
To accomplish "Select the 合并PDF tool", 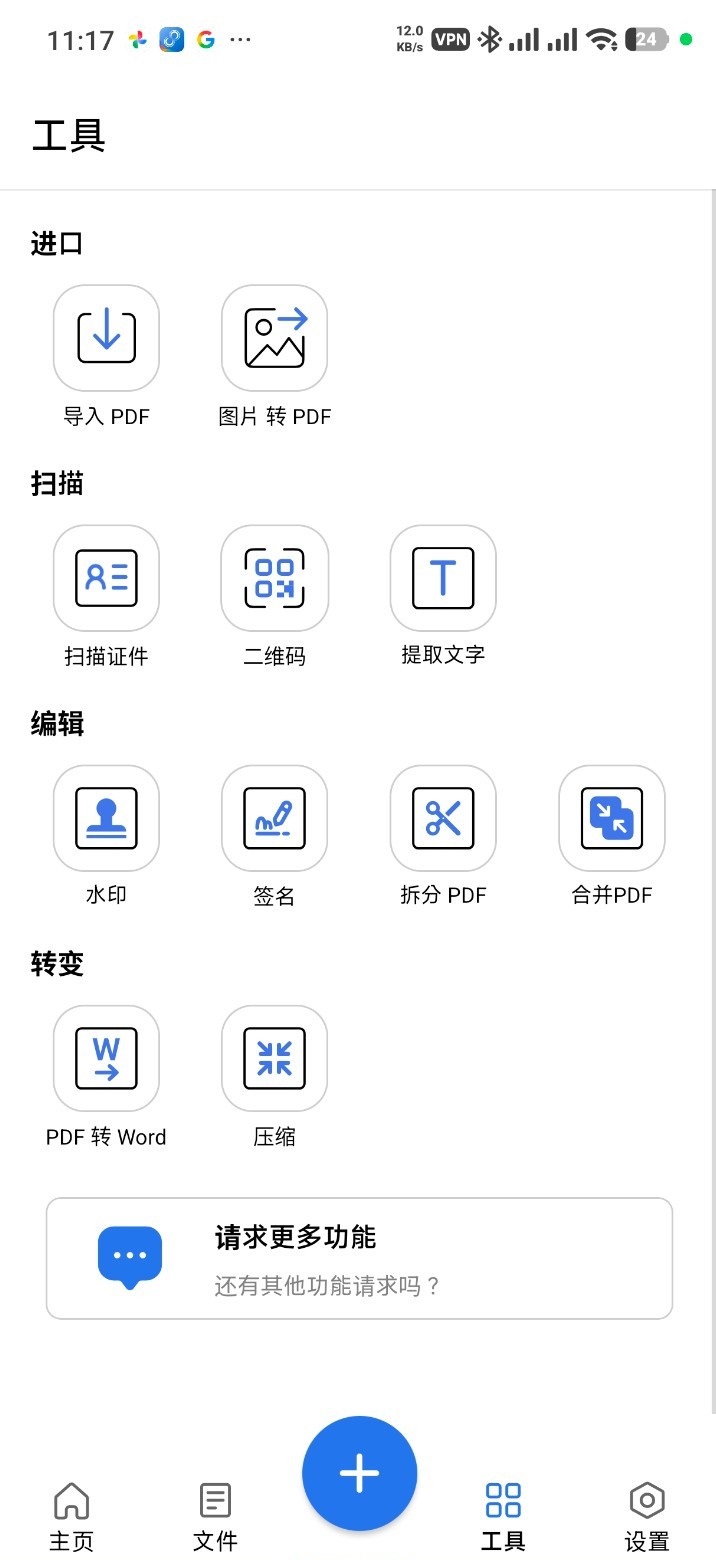I will [x=611, y=818].
